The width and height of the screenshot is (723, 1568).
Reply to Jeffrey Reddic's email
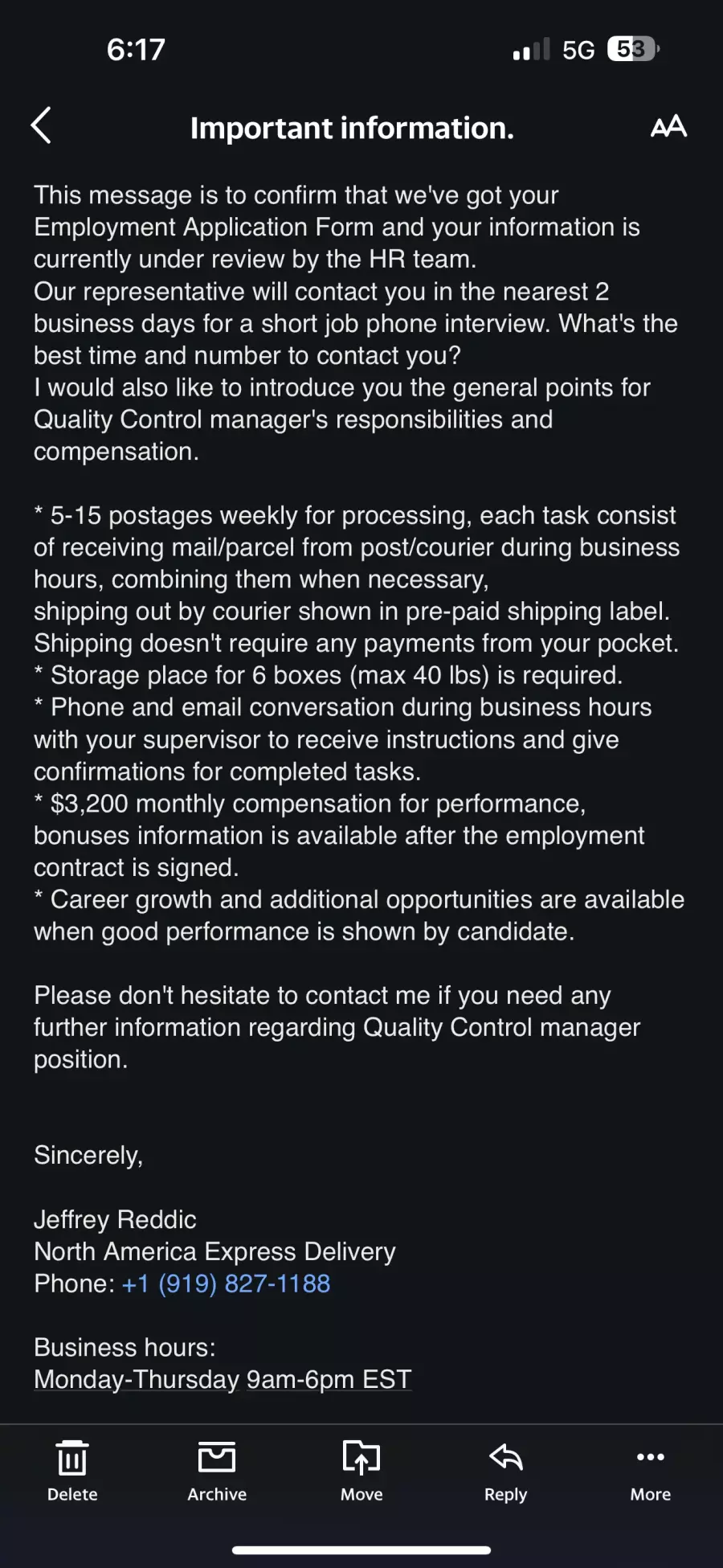[x=506, y=1472]
